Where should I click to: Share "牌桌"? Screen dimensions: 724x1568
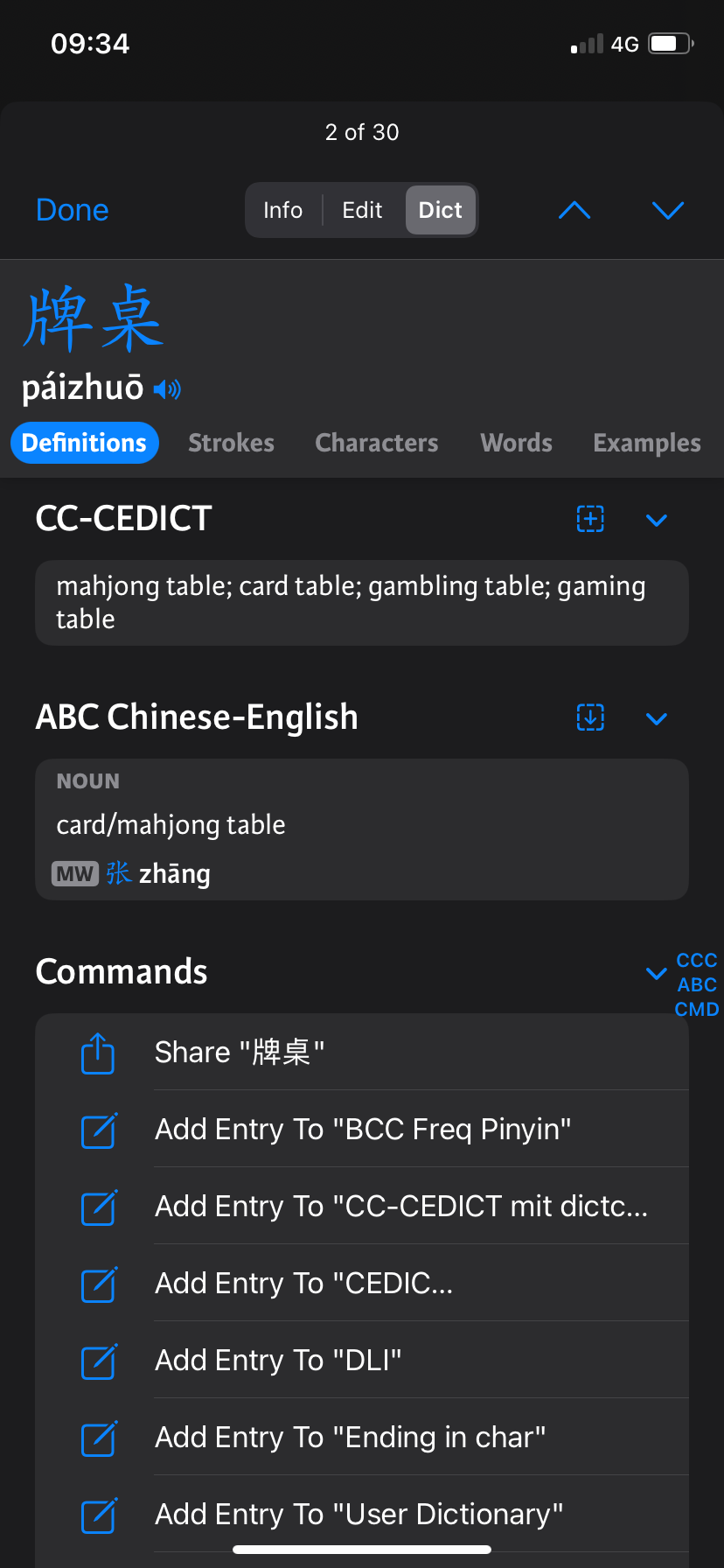pyautogui.click(x=362, y=1052)
